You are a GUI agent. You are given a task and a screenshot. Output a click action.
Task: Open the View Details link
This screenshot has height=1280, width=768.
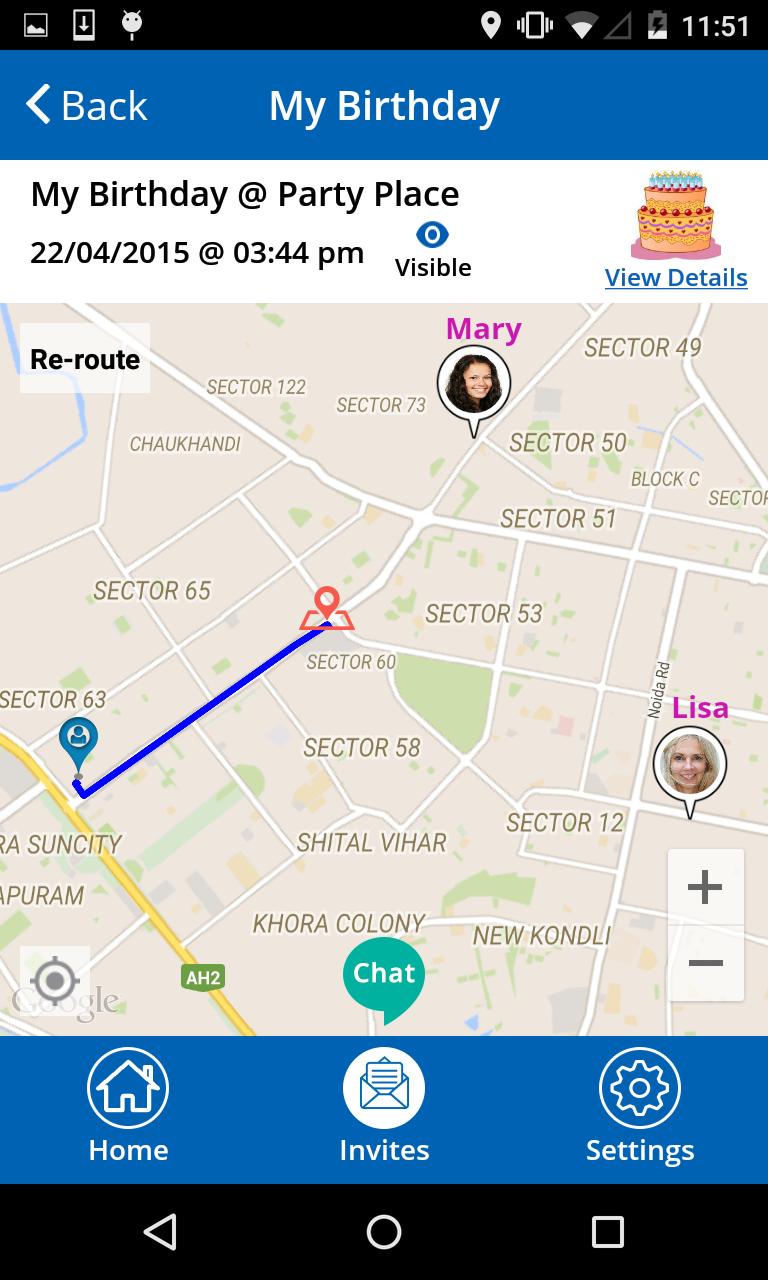(675, 277)
